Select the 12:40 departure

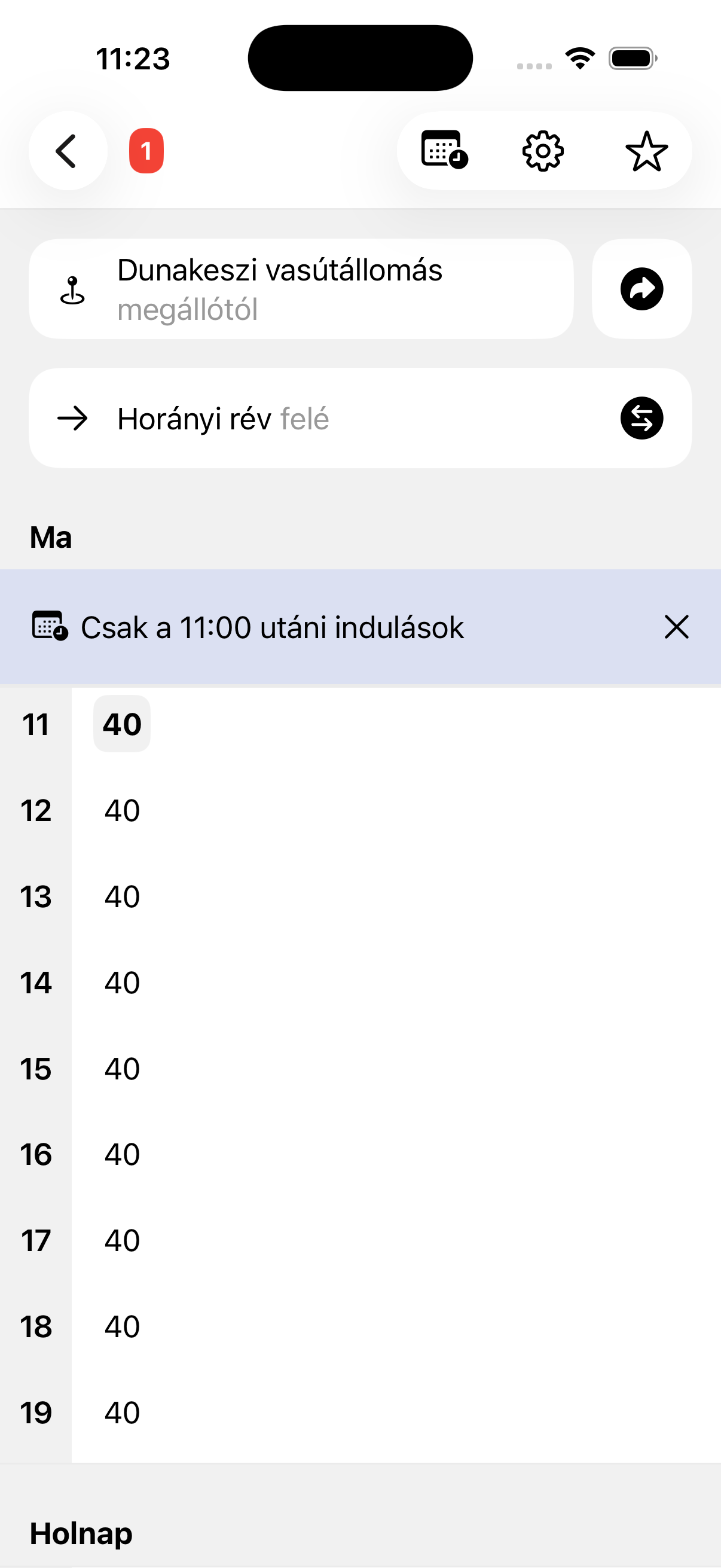pyautogui.click(x=122, y=810)
